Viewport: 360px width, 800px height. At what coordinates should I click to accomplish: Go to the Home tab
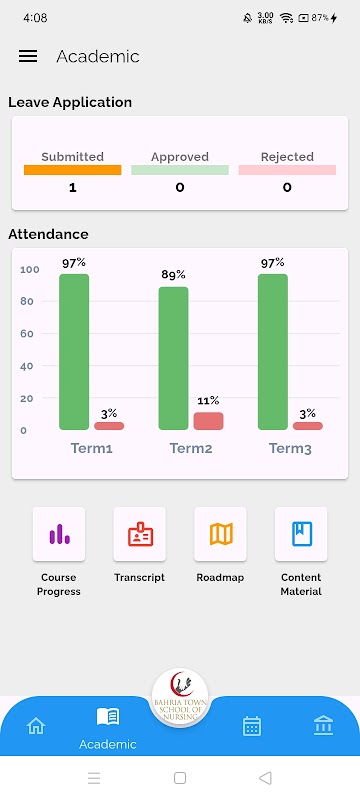pyautogui.click(x=36, y=725)
